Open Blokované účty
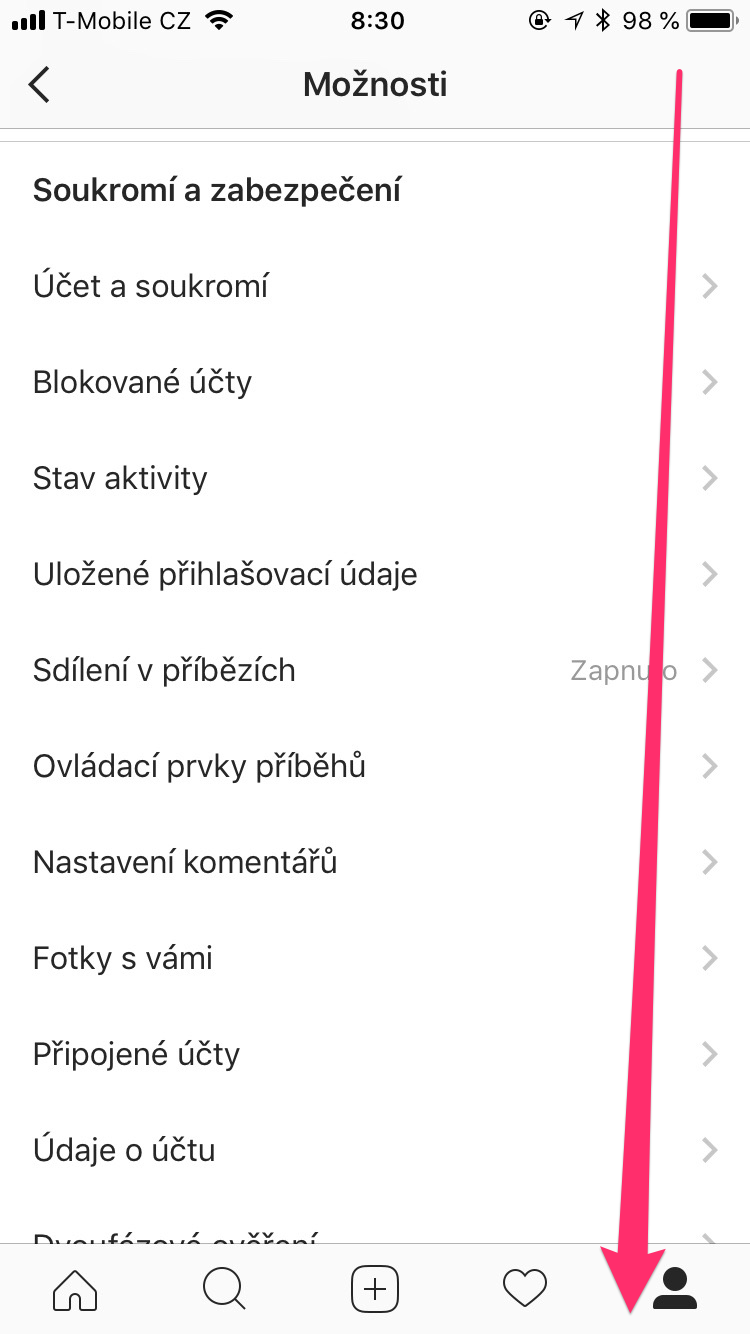The image size is (750, 1334). [375, 383]
